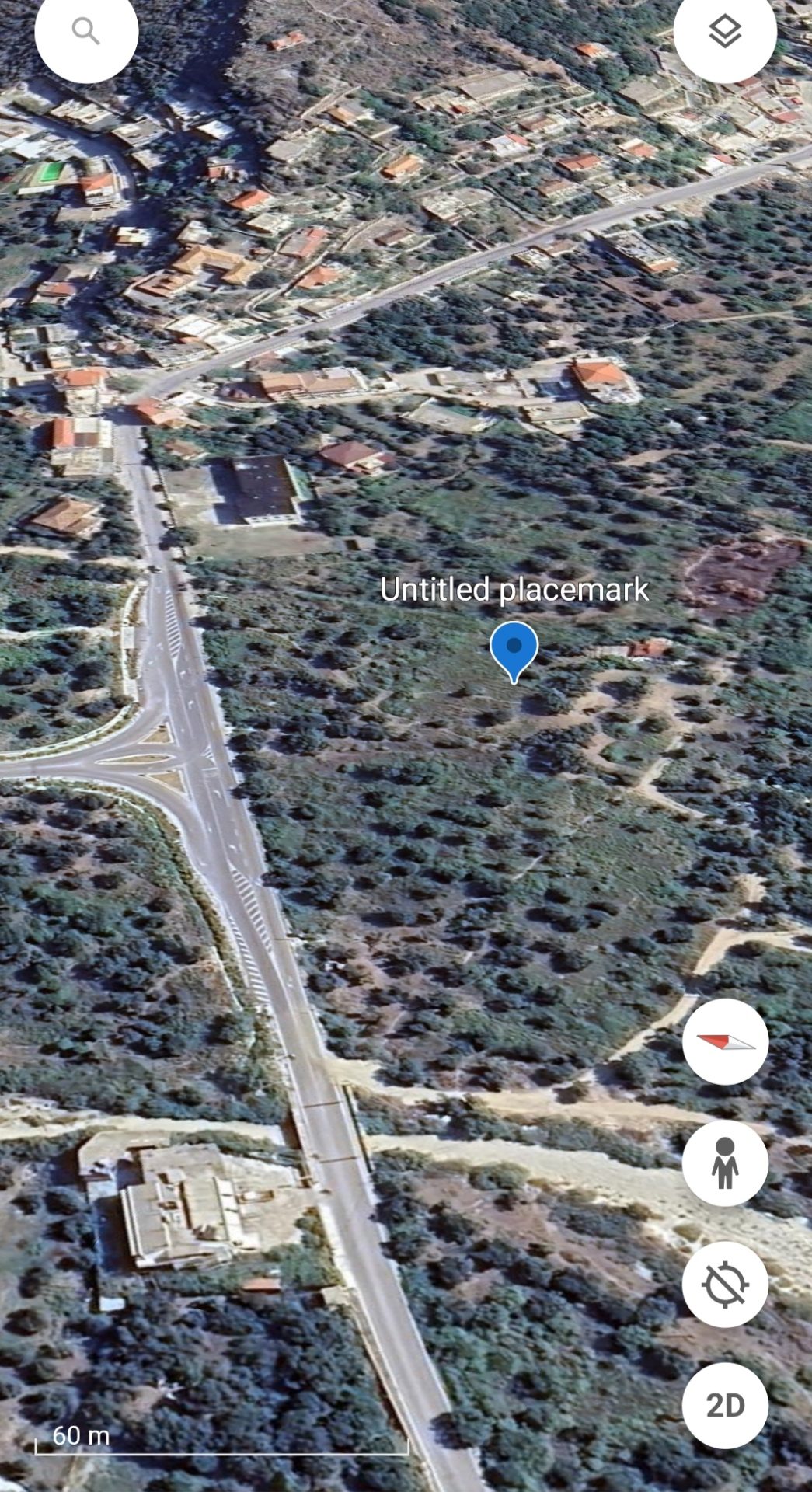Enter Street View with the pegman

pos(725,1163)
